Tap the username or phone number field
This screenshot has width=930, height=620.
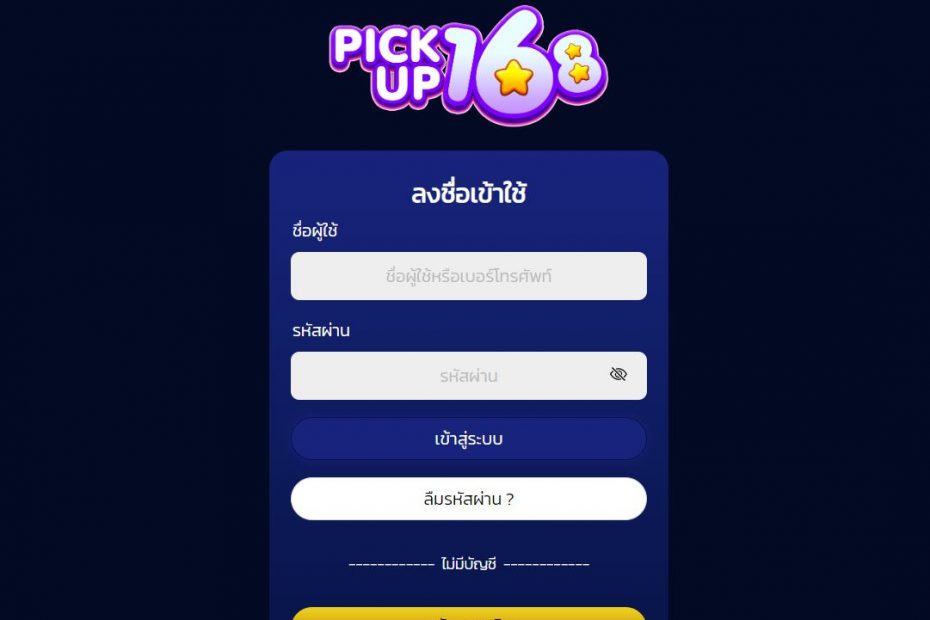tap(468, 276)
